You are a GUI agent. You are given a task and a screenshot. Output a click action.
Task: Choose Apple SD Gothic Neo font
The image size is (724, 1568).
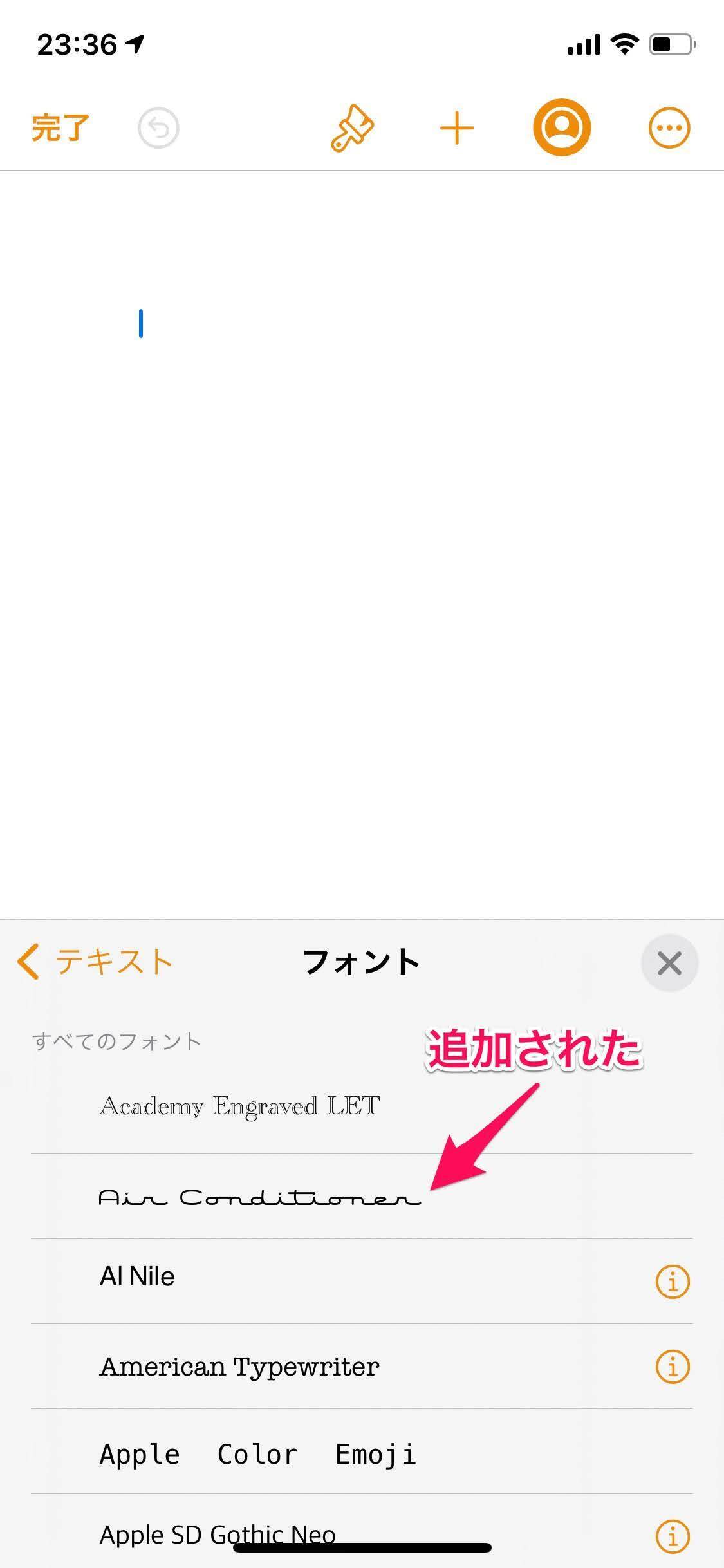(x=218, y=1535)
